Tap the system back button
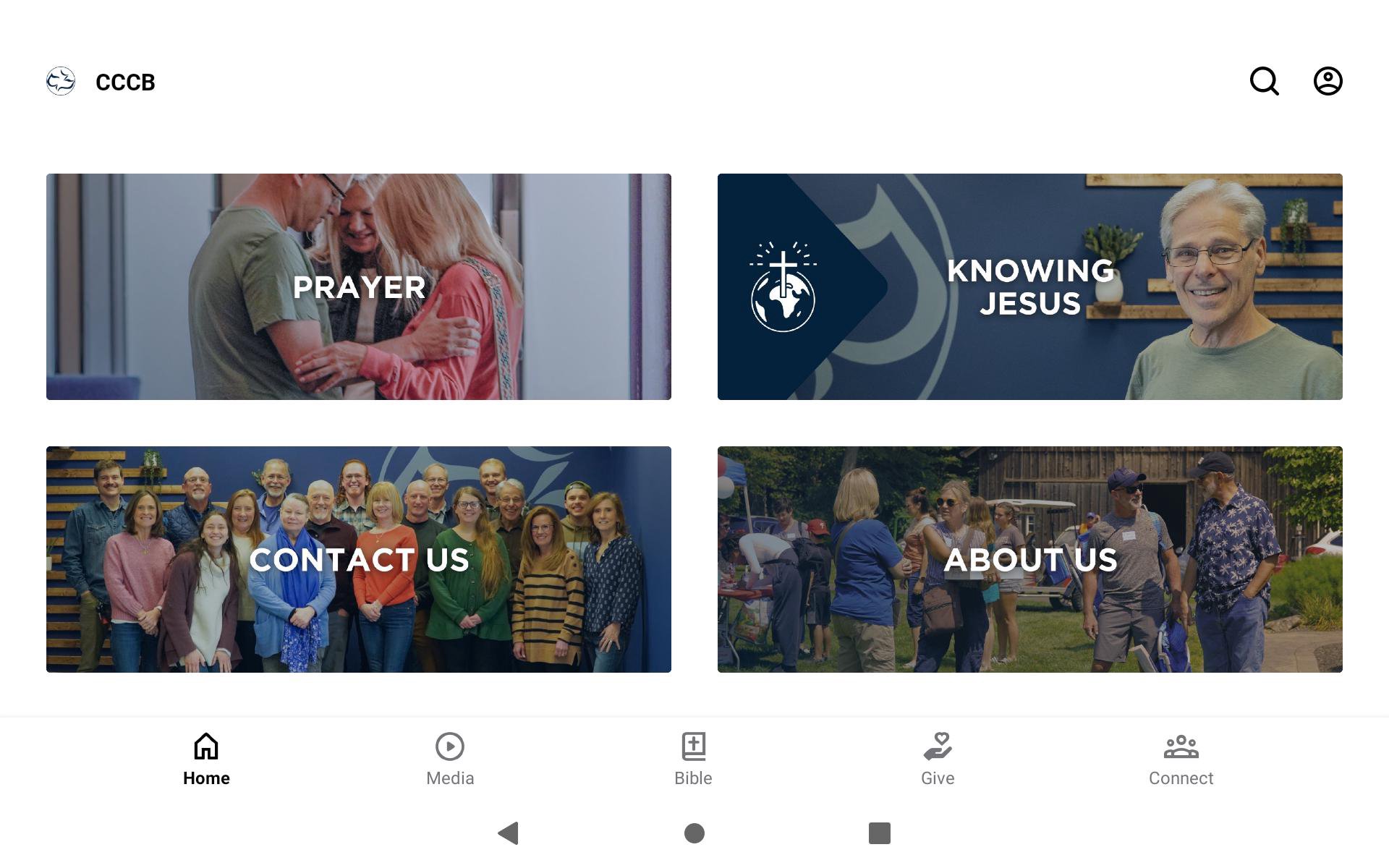 (x=509, y=833)
